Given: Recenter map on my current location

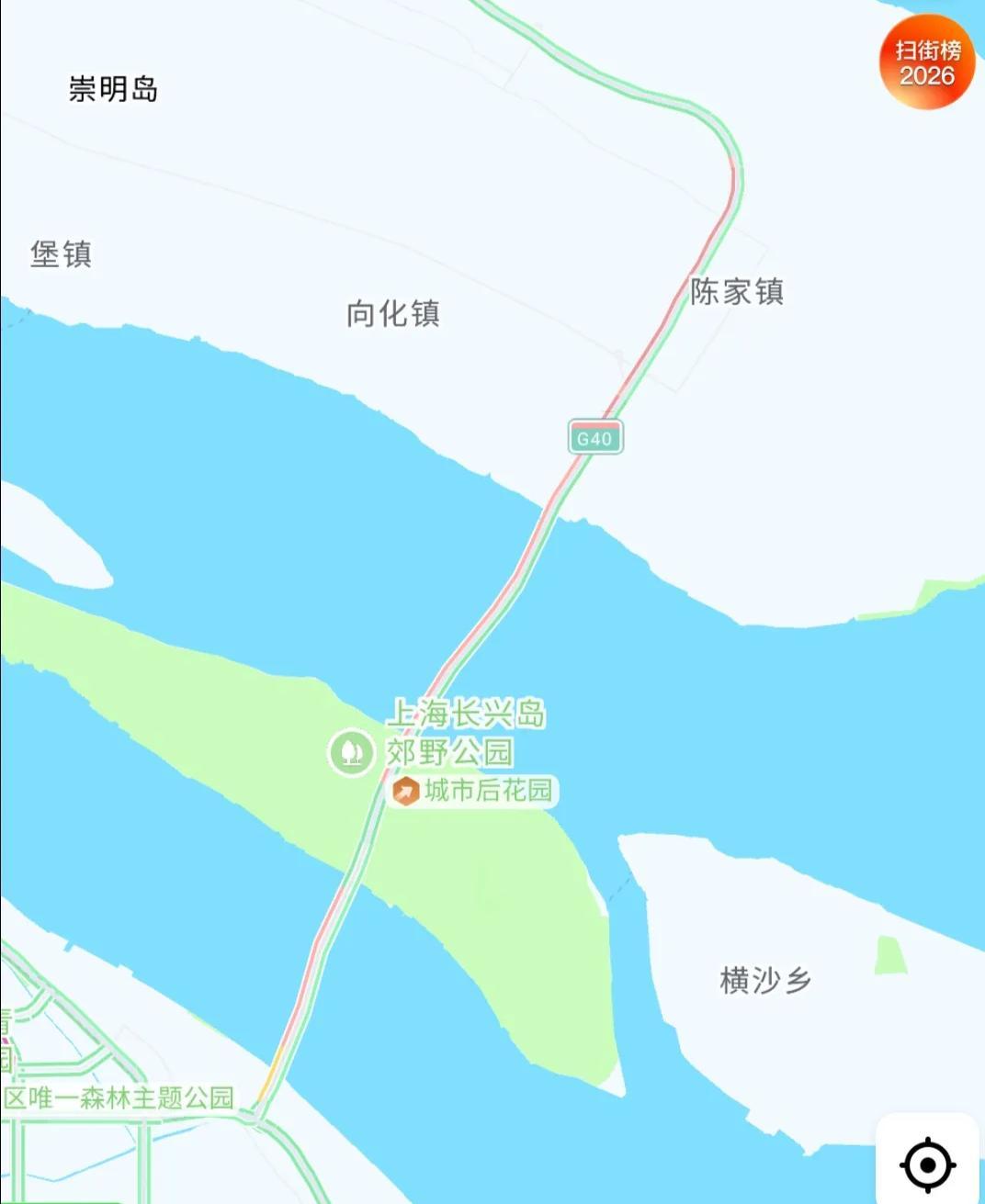Looking at the screenshot, I should point(927,1165).
